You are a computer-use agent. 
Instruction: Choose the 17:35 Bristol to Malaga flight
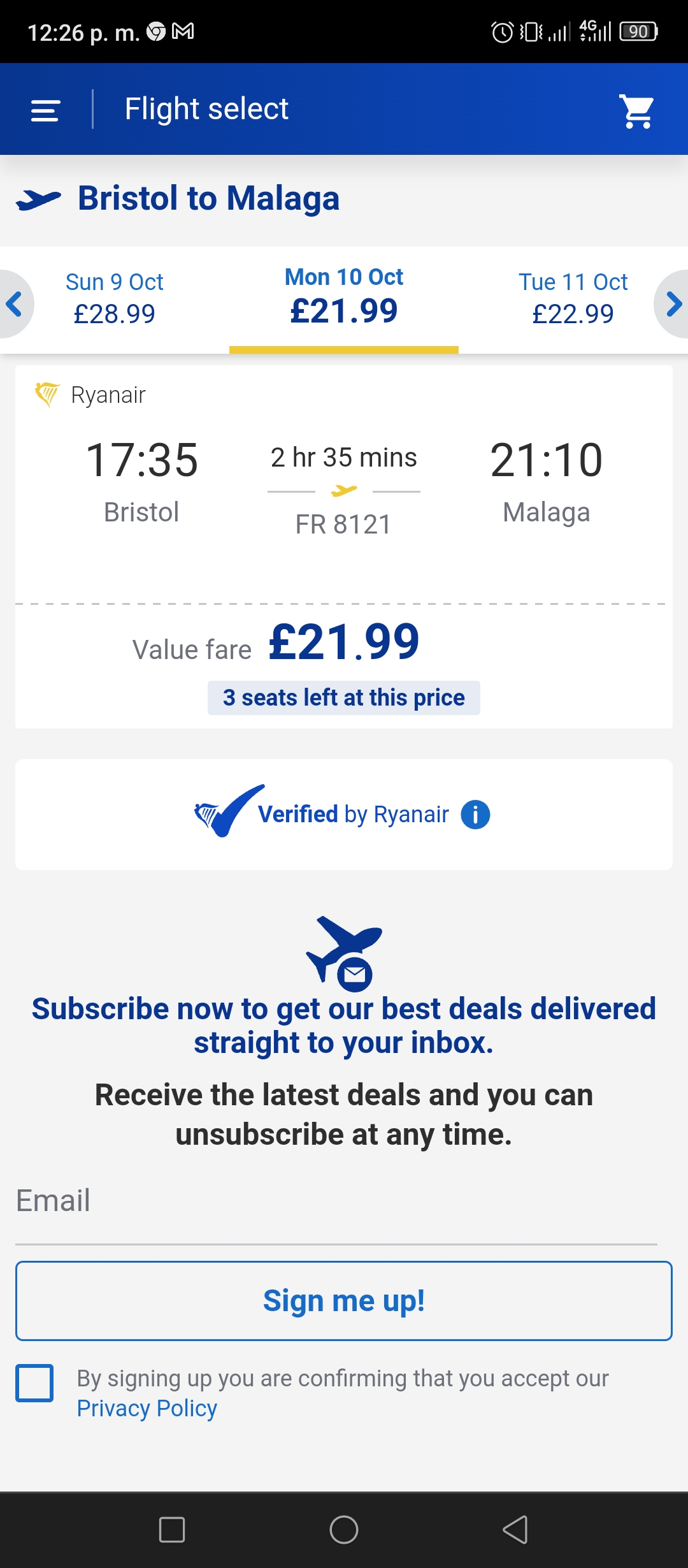click(344, 546)
